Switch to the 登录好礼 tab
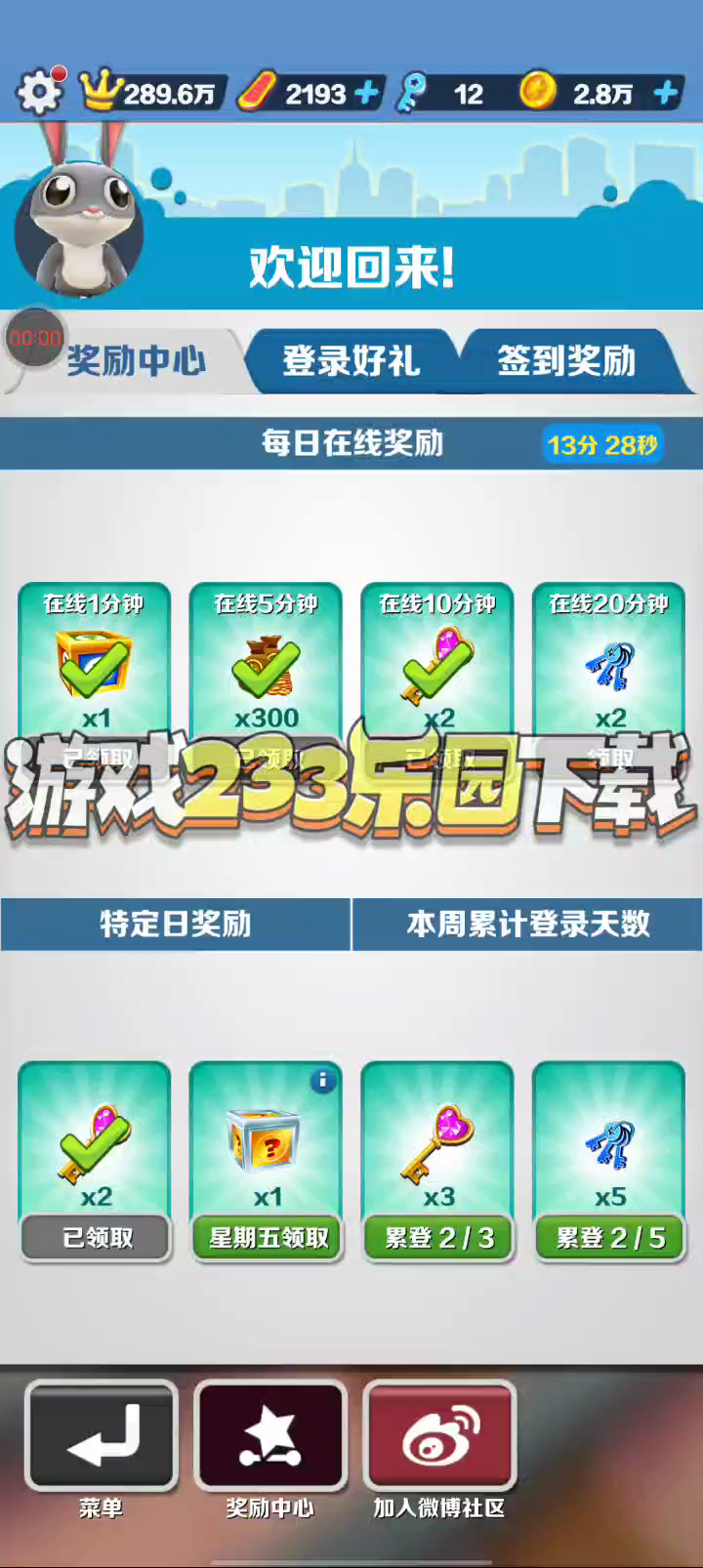The width and height of the screenshot is (703, 1568). pos(351,361)
